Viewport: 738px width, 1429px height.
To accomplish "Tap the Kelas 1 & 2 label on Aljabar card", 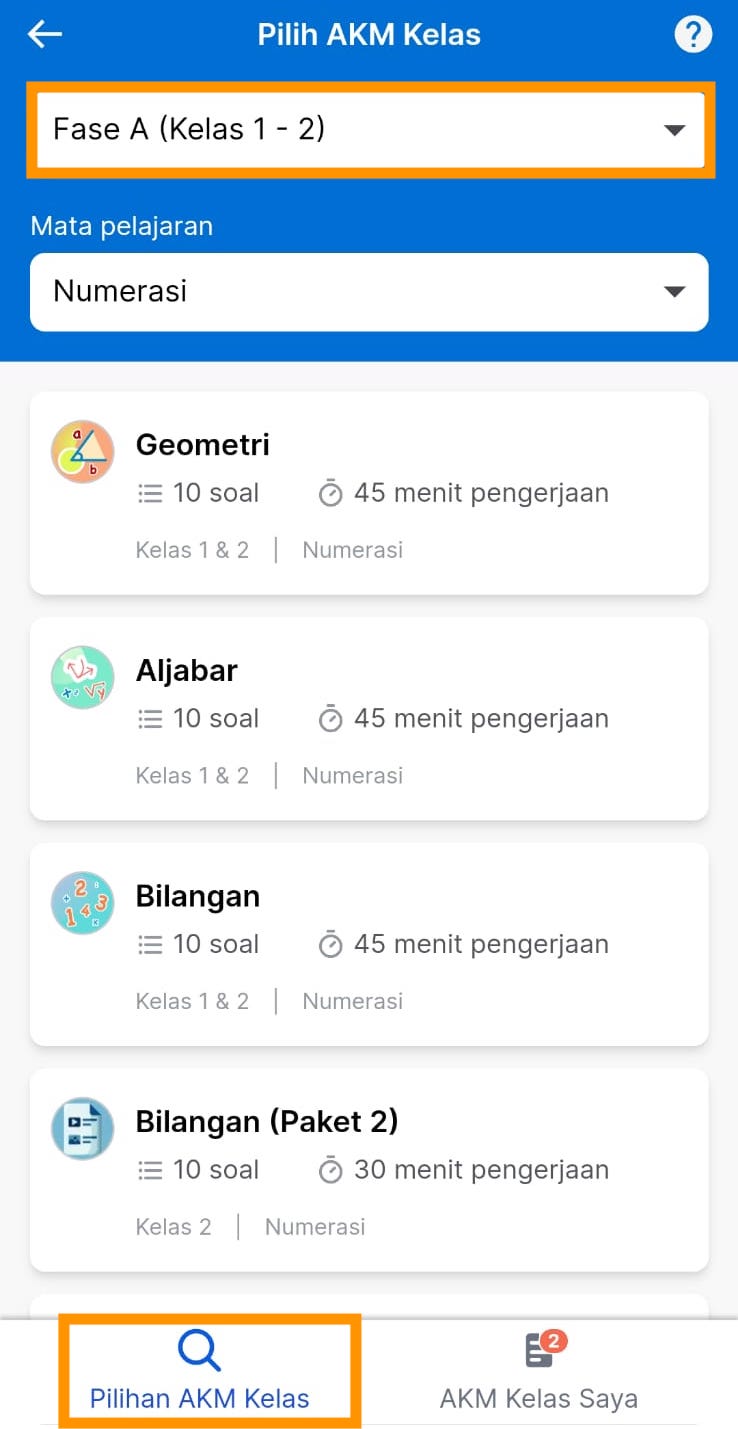I will coord(193,775).
